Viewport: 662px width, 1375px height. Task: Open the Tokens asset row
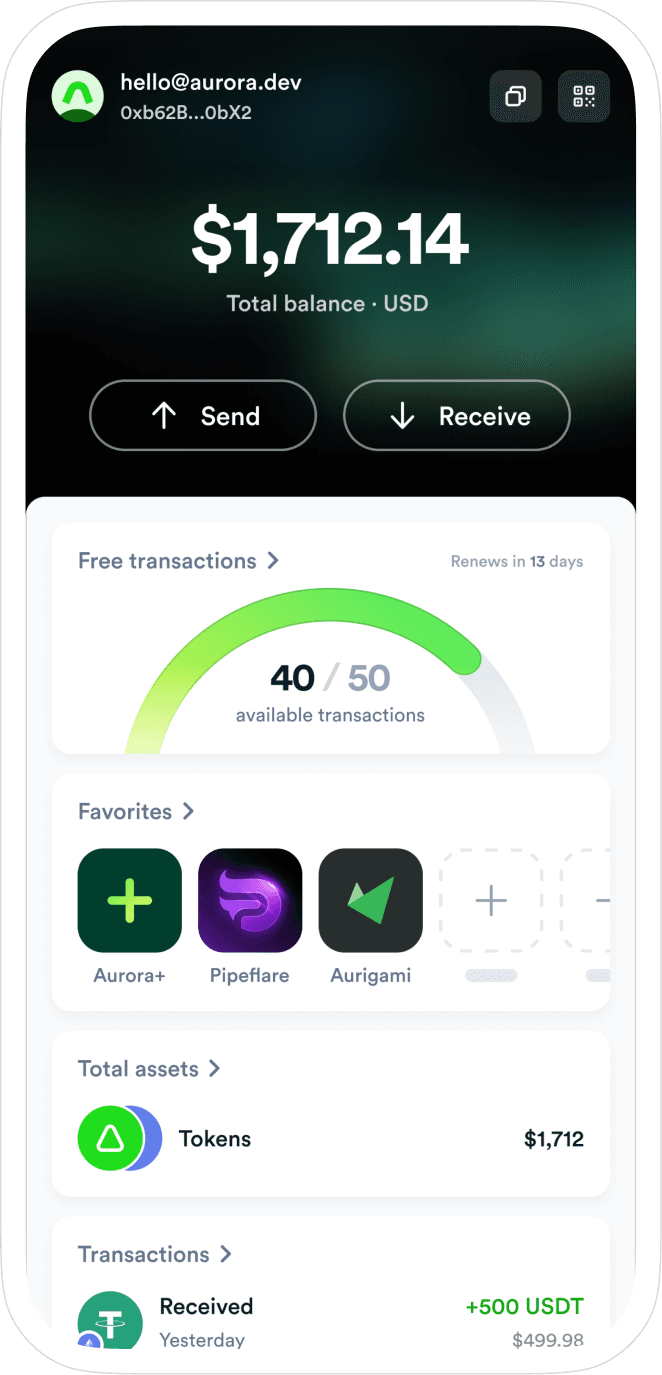pyautogui.click(x=330, y=1139)
